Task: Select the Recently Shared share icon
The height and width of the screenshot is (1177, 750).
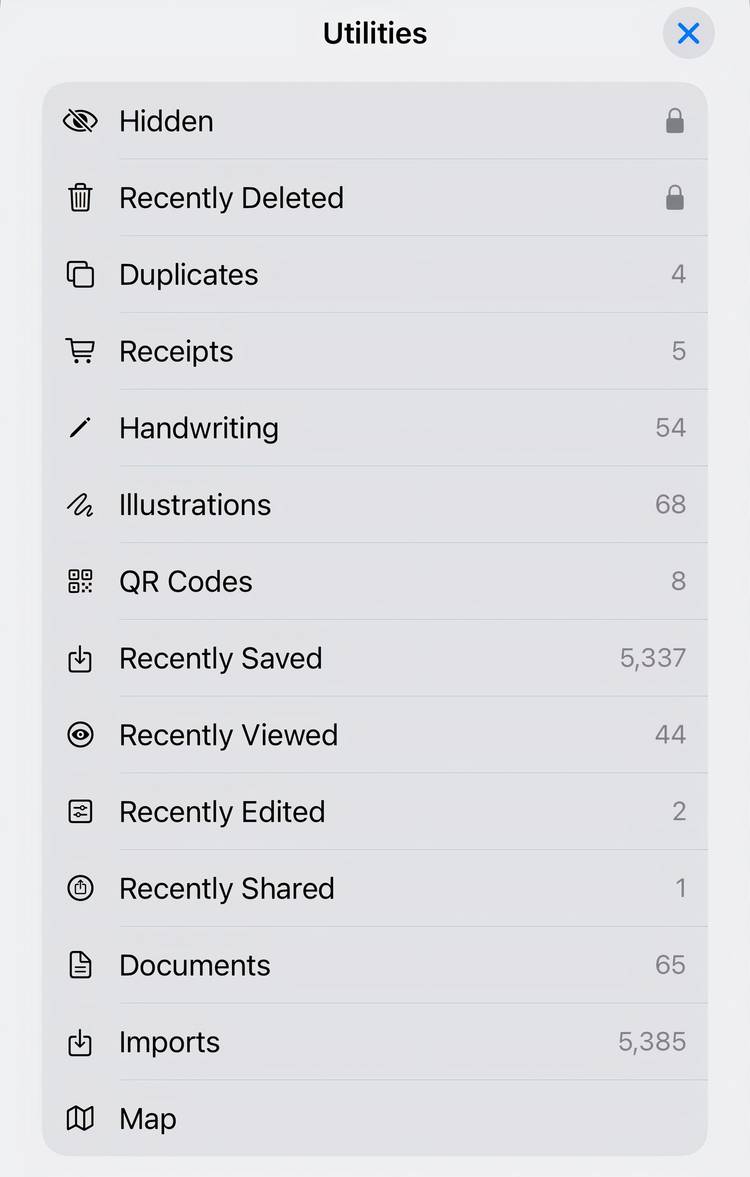Action: 80,888
